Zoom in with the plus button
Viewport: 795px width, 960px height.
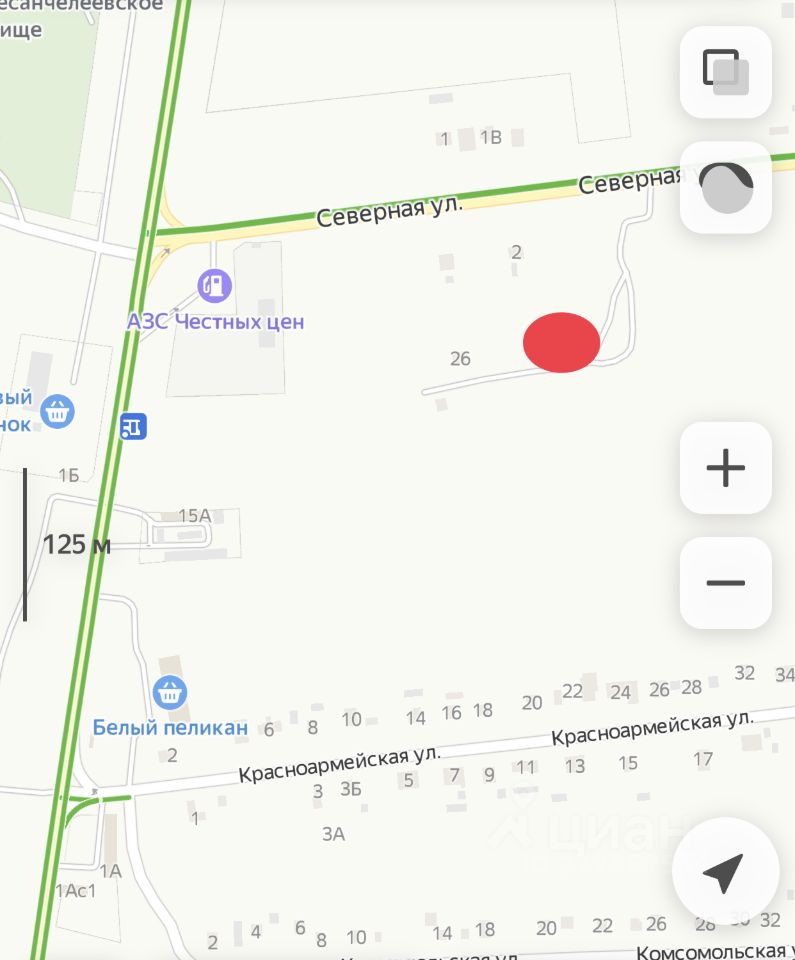[x=725, y=468]
